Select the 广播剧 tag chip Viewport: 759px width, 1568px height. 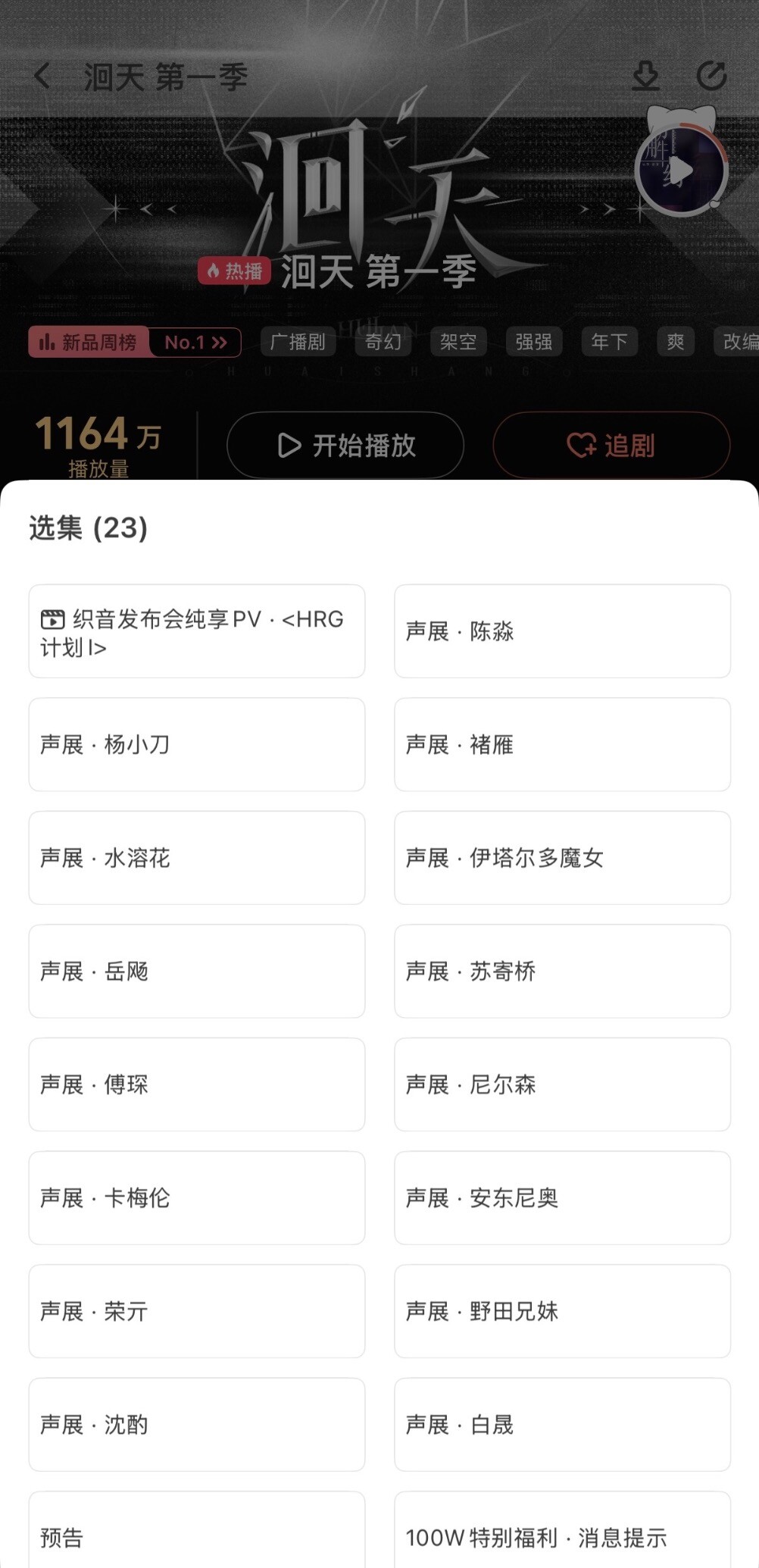point(298,343)
